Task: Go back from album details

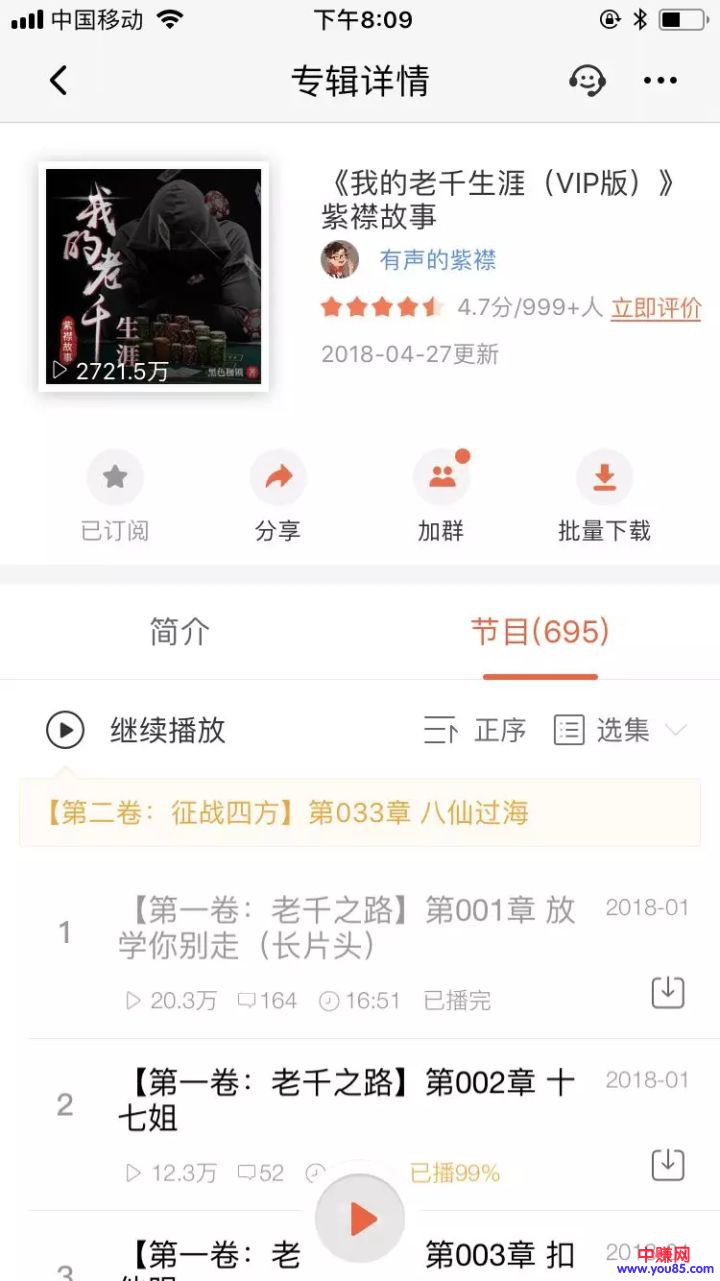Action: (x=58, y=81)
